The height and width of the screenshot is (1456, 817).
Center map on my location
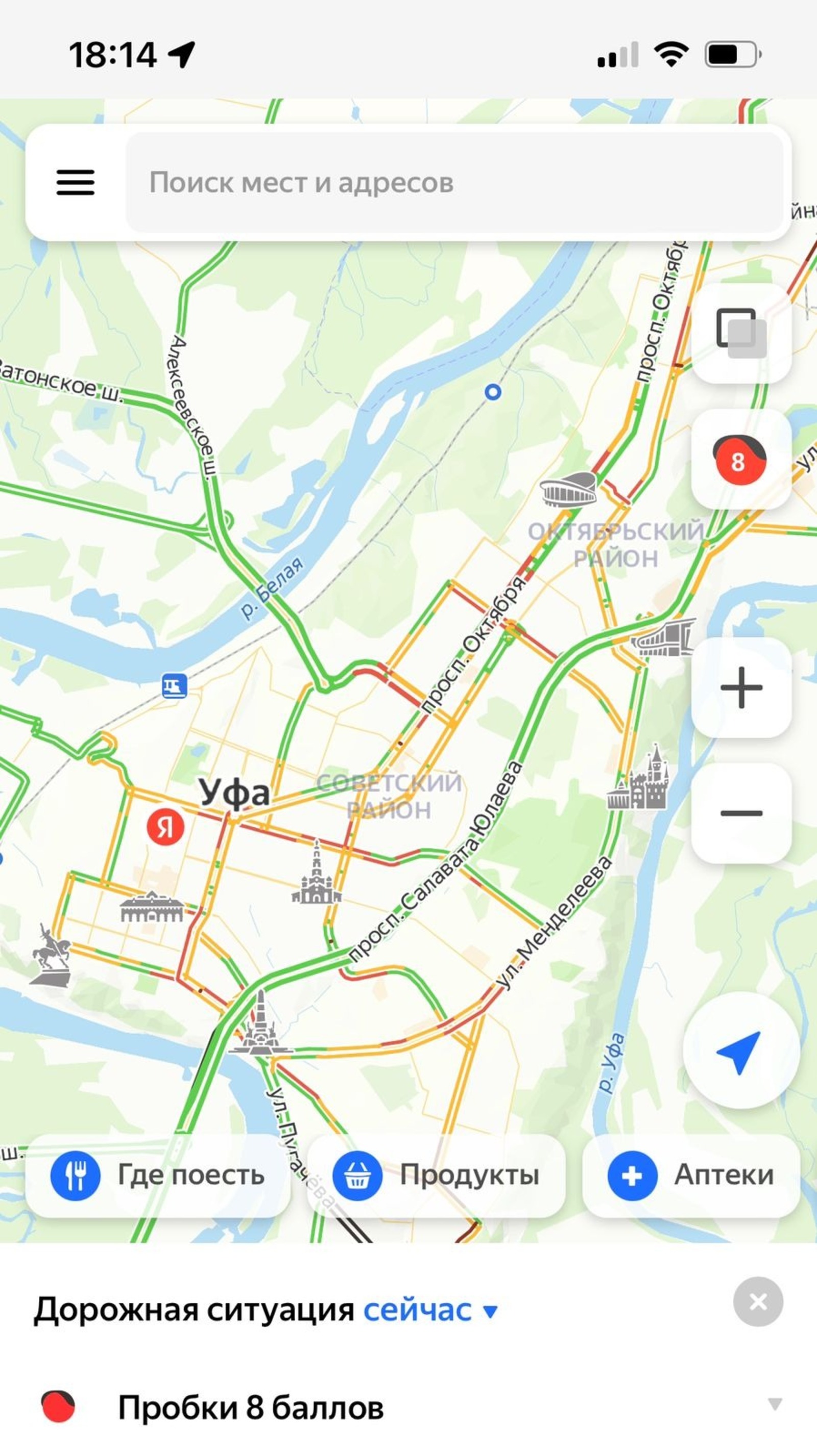coord(741,1050)
